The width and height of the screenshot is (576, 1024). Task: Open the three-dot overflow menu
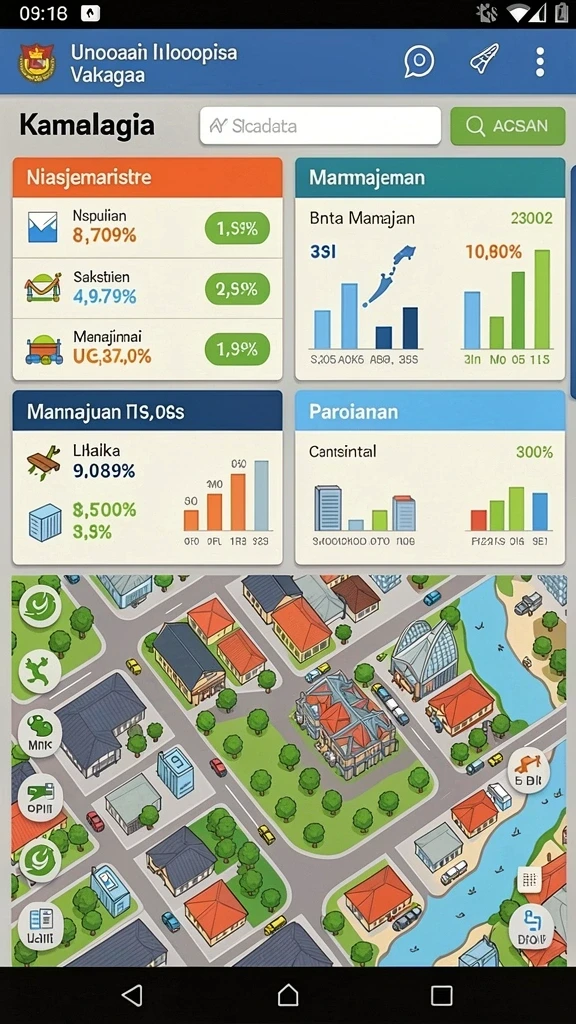[539, 62]
